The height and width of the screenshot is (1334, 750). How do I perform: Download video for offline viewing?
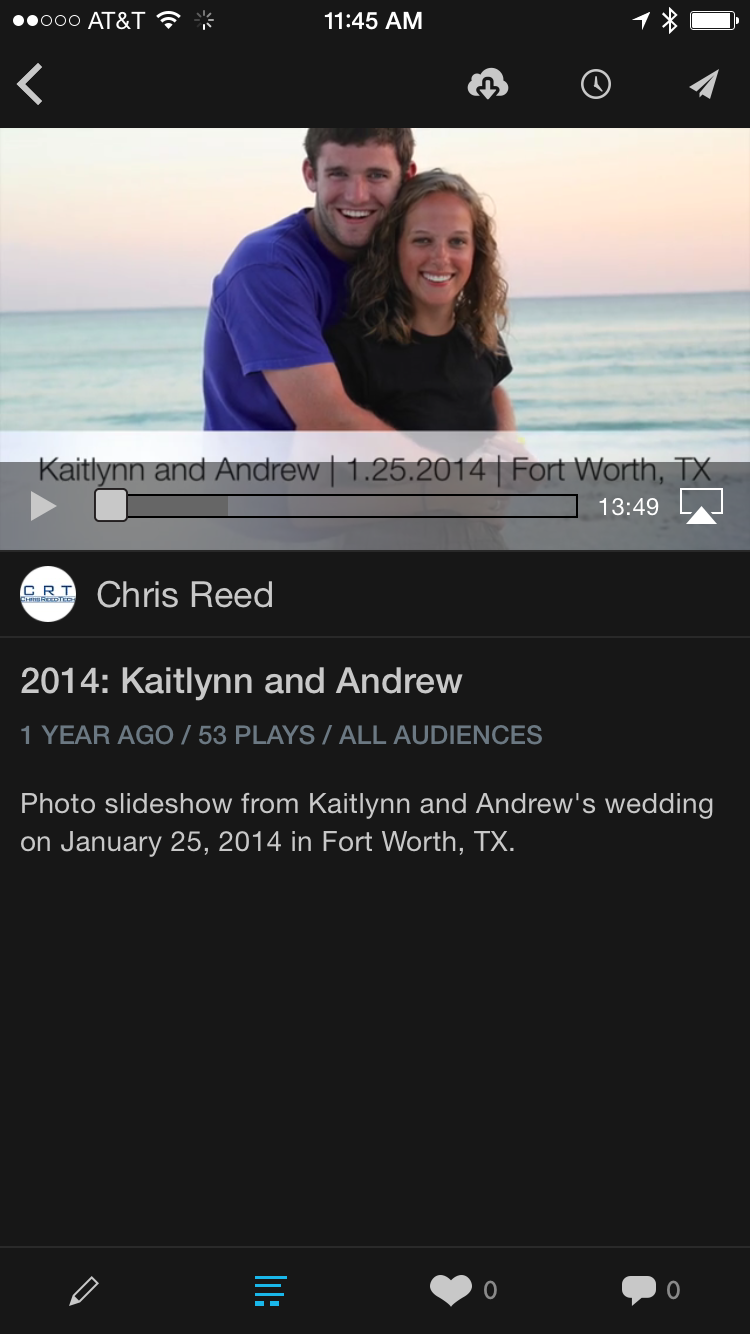pos(487,85)
